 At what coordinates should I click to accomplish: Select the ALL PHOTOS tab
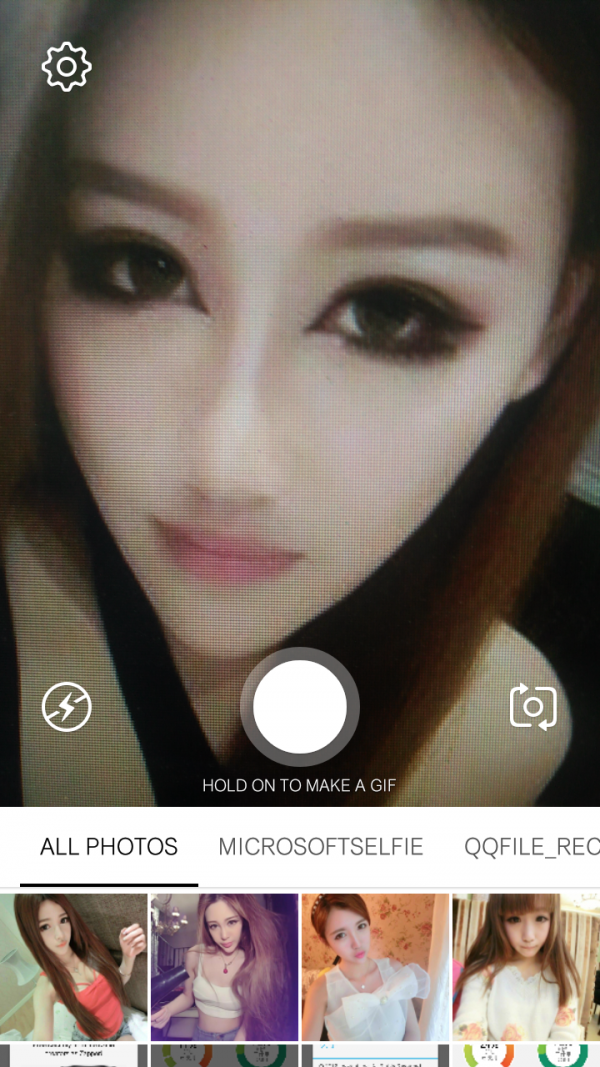109,847
